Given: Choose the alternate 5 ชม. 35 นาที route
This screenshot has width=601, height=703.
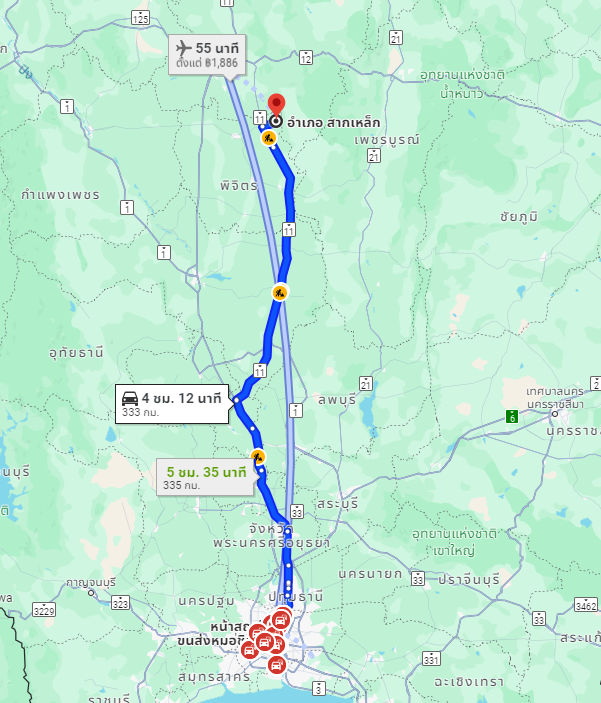Looking at the screenshot, I should tap(207, 477).
